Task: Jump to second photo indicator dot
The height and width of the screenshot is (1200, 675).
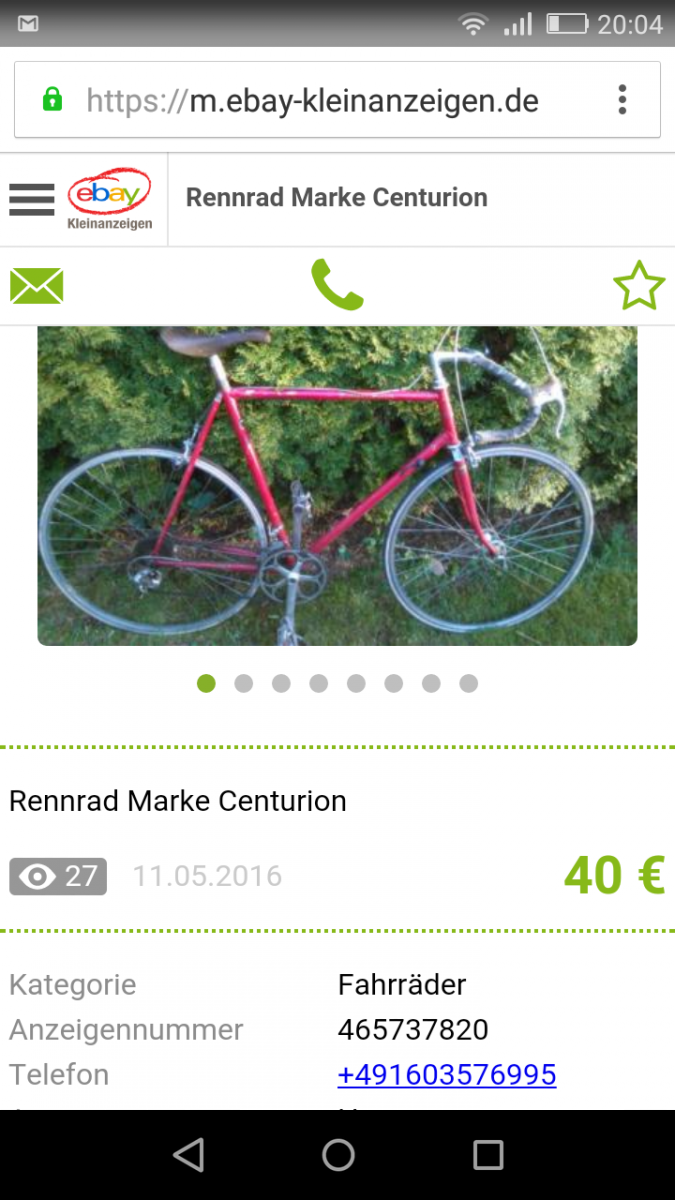Action: coord(243,683)
